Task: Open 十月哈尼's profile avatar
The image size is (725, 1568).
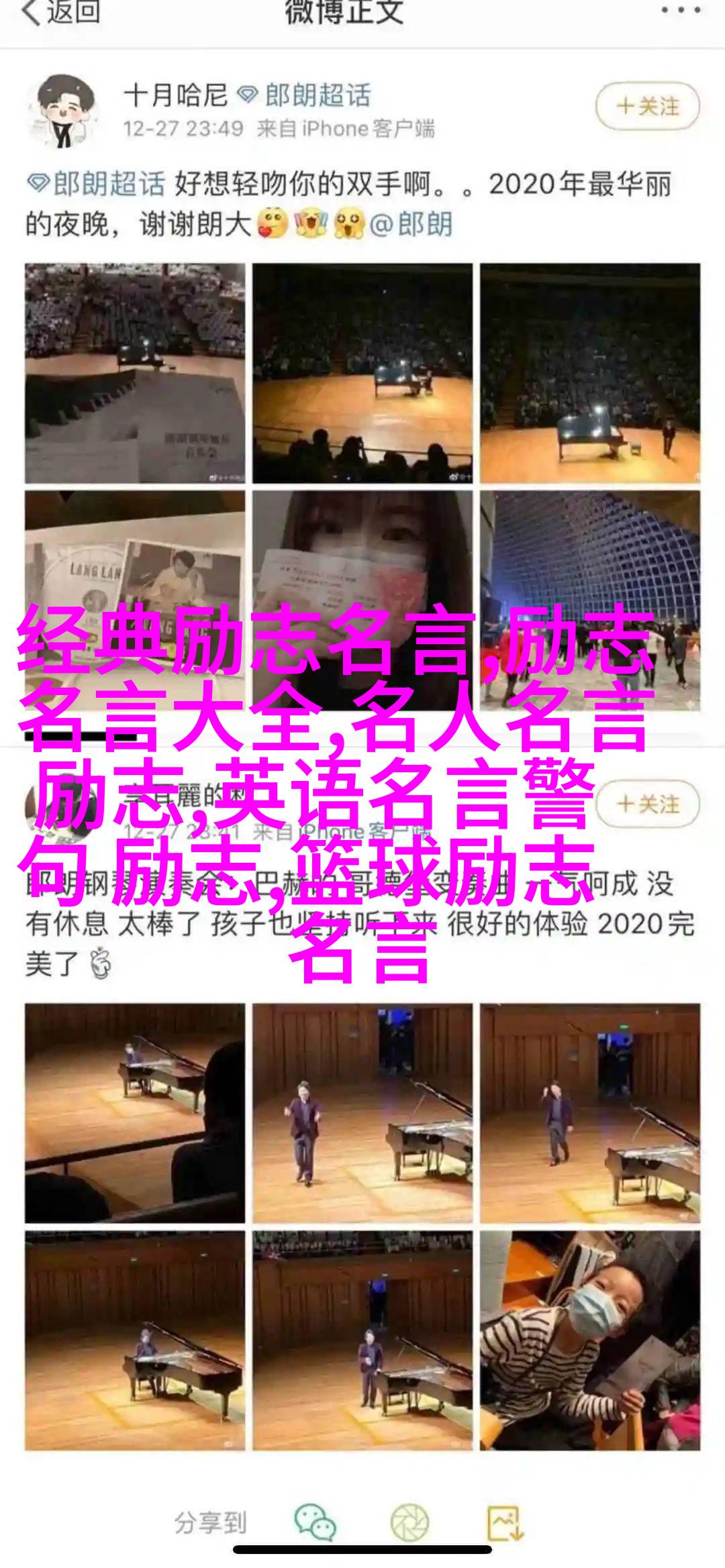Action: tap(64, 109)
